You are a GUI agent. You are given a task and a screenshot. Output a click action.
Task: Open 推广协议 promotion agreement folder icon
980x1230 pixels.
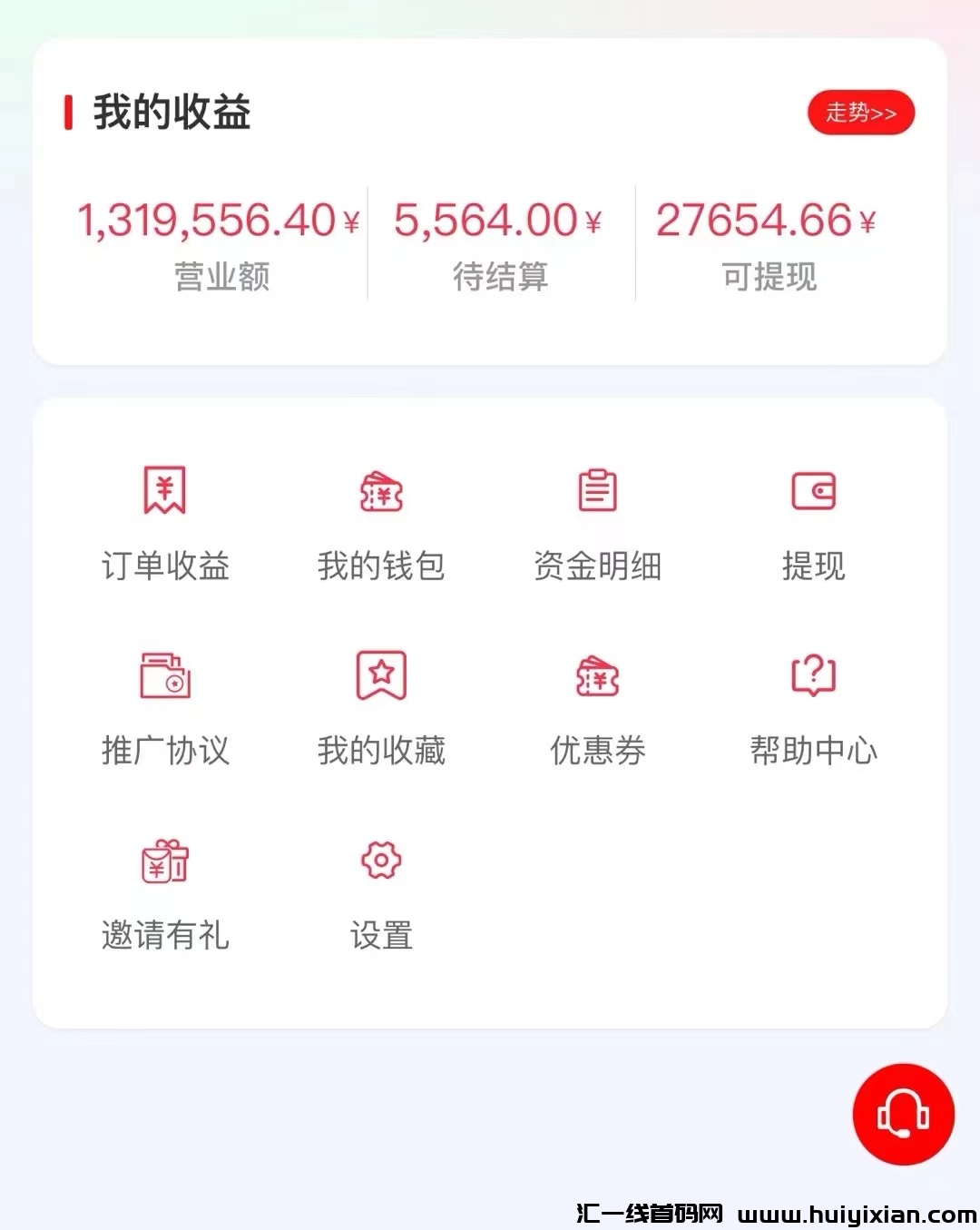click(165, 675)
